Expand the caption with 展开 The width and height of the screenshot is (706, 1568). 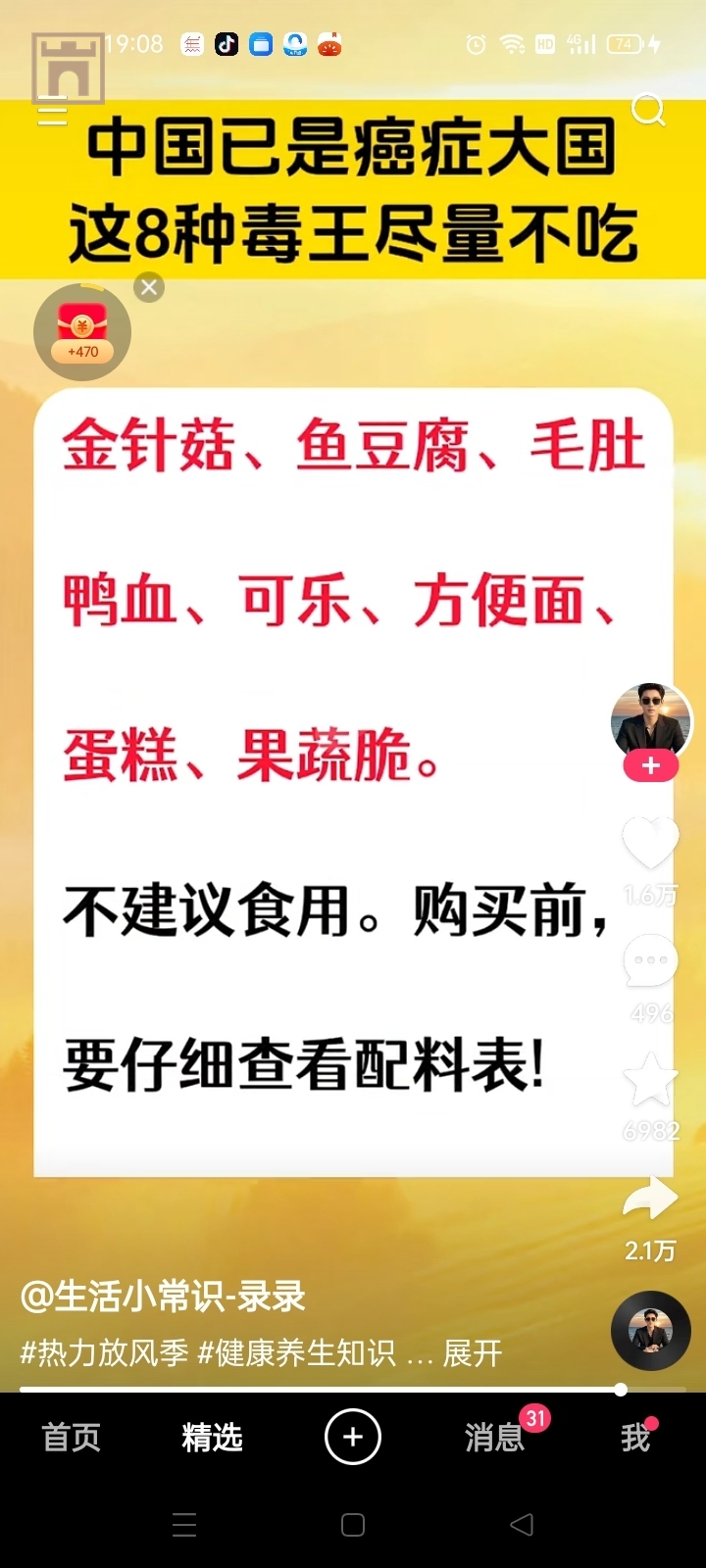[473, 1353]
